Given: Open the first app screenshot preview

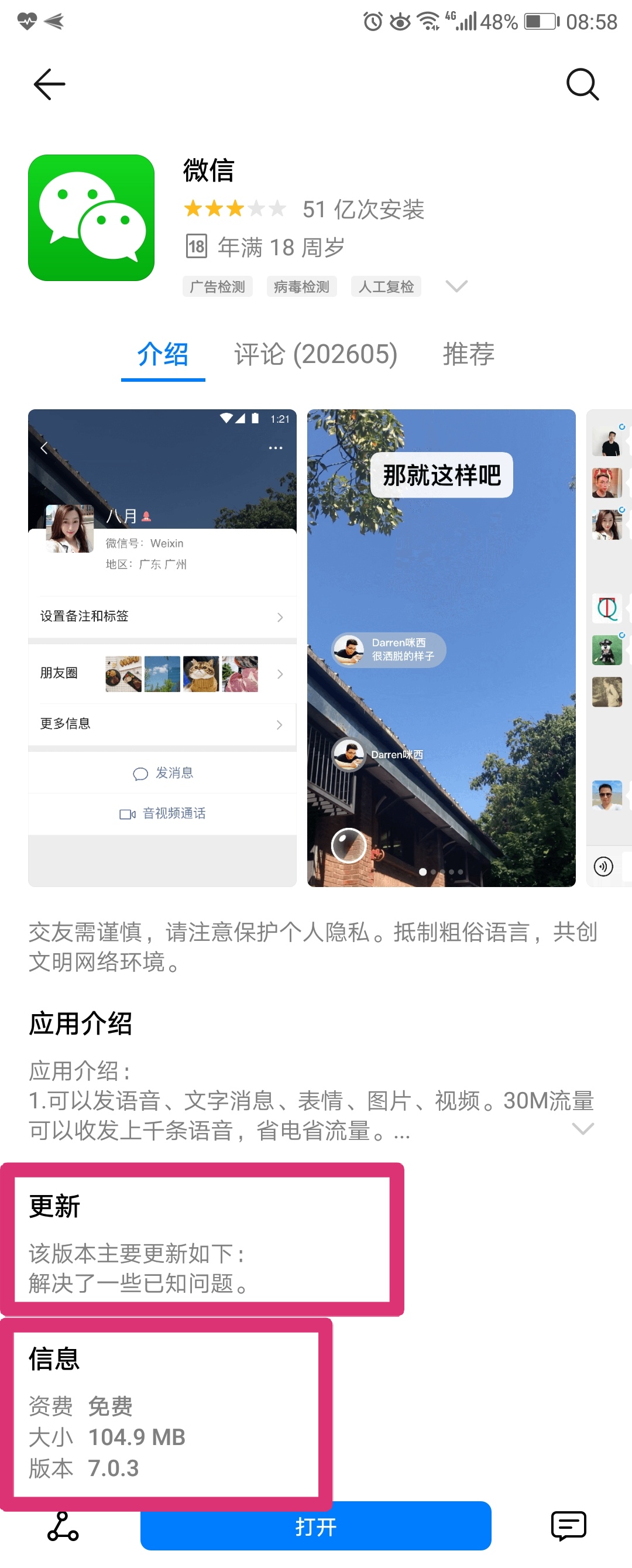Looking at the screenshot, I should pyautogui.click(x=162, y=648).
